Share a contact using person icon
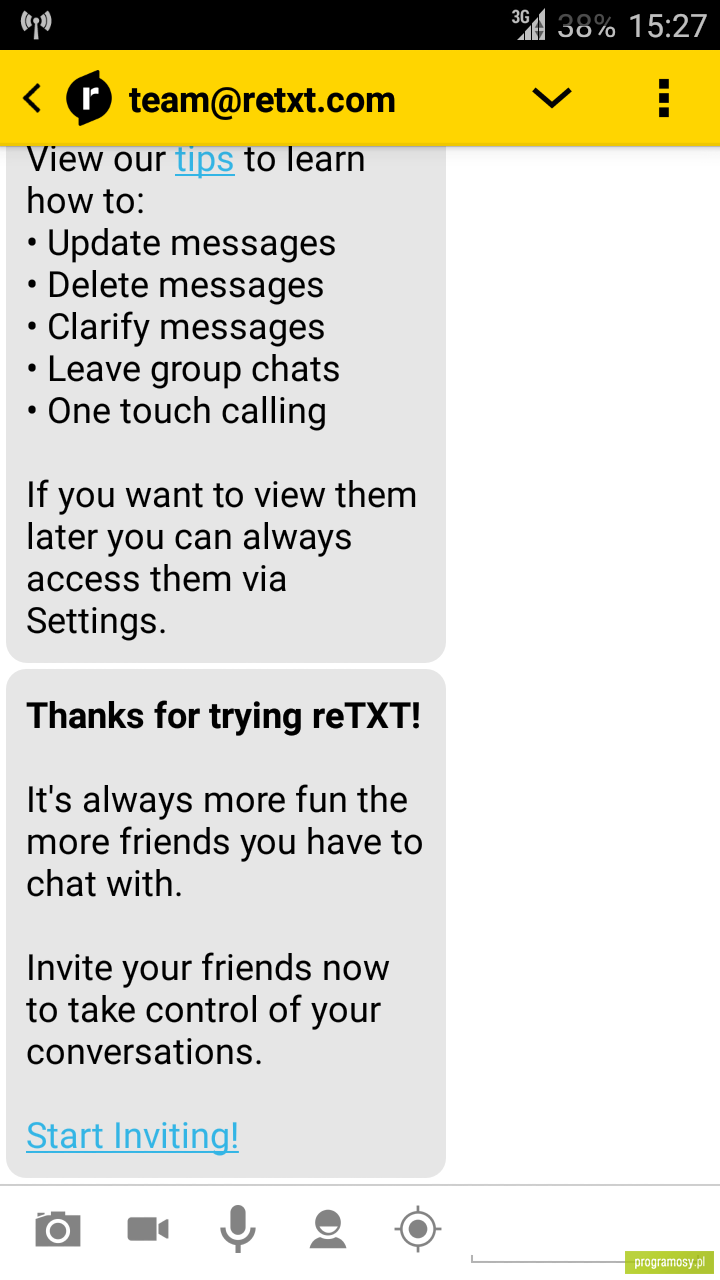This screenshot has width=720, height=1280. click(x=328, y=1229)
